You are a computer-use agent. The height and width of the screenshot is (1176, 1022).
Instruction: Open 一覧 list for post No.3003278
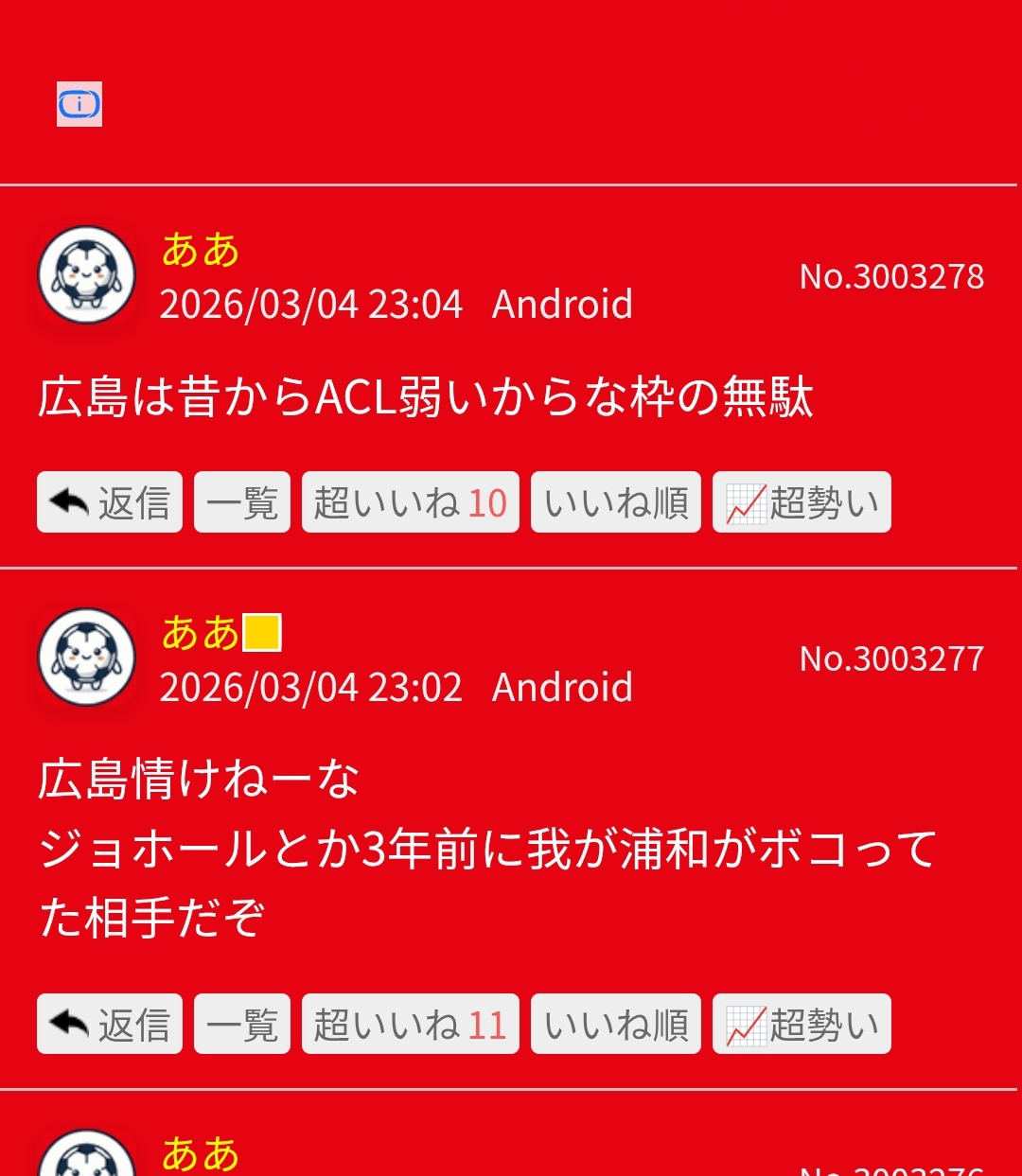[242, 502]
